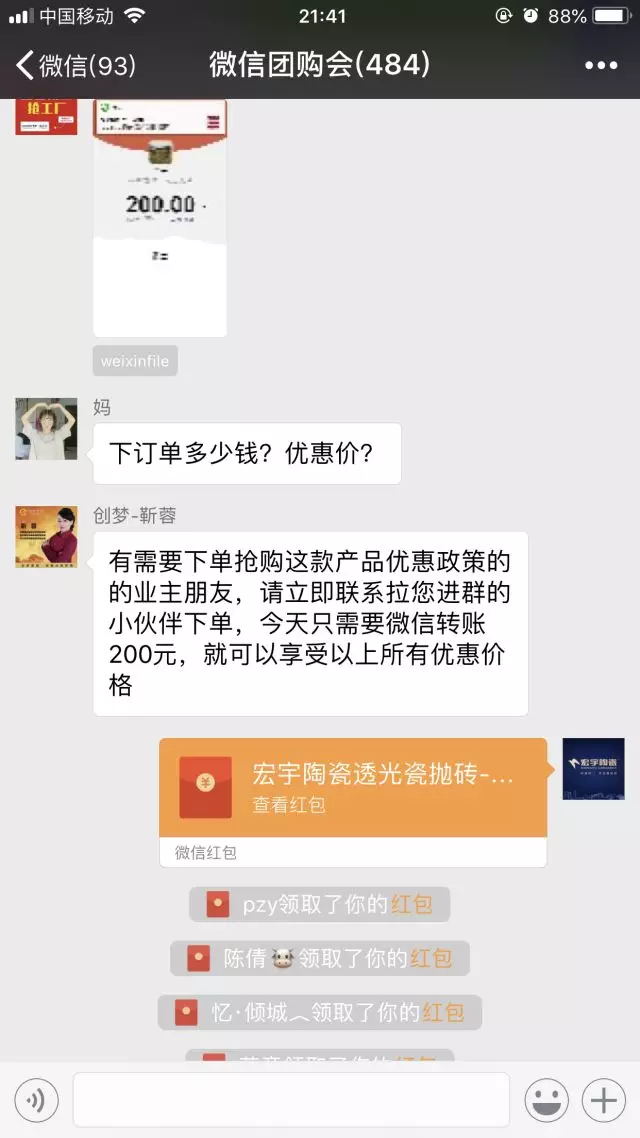This screenshot has width=640, height=1138.
Task: Tap the 红包 link in 忆·倾城's notice
Action: coord(443,1012)
